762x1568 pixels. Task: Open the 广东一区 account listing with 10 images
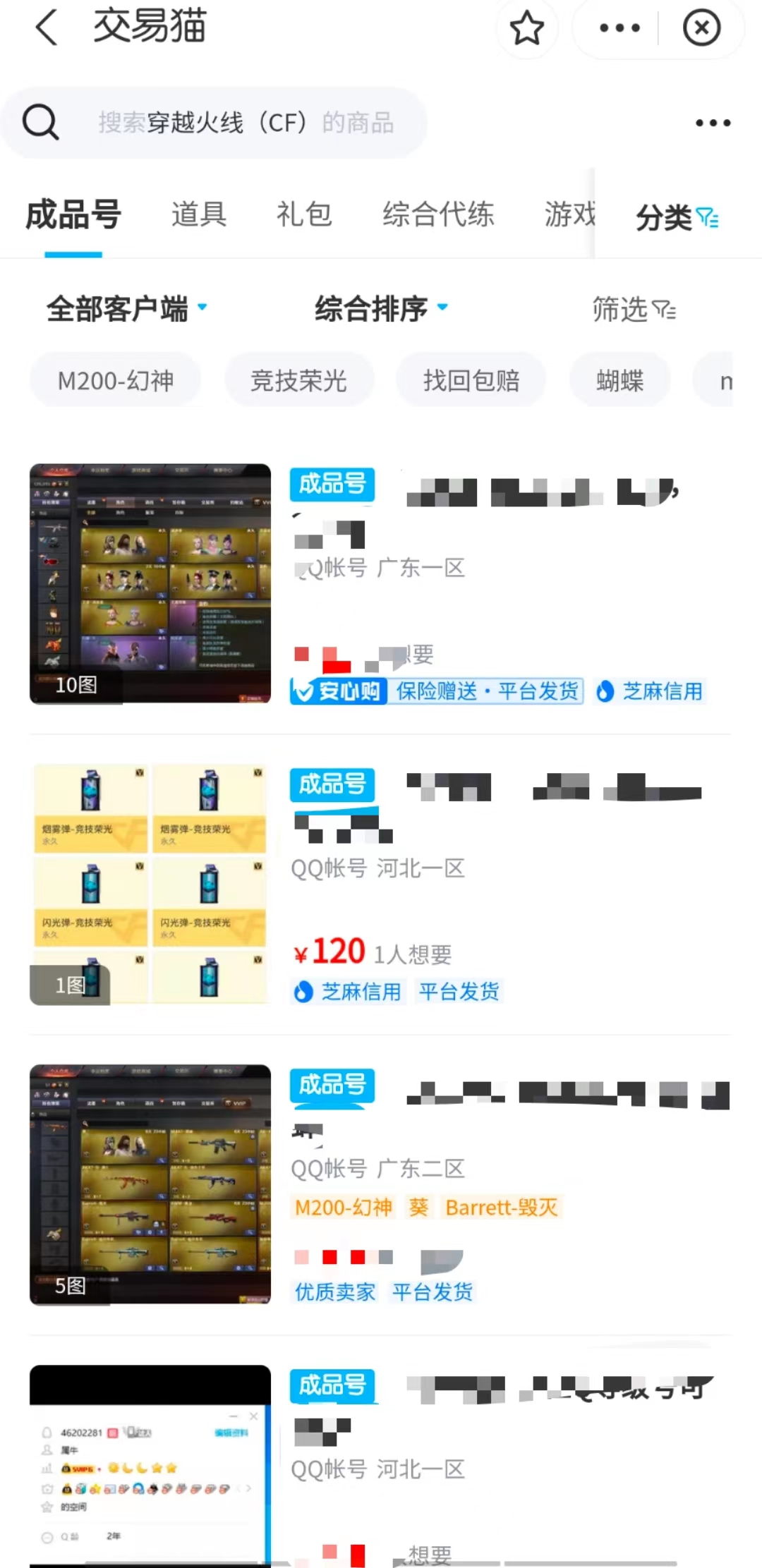tap(150, 583)
